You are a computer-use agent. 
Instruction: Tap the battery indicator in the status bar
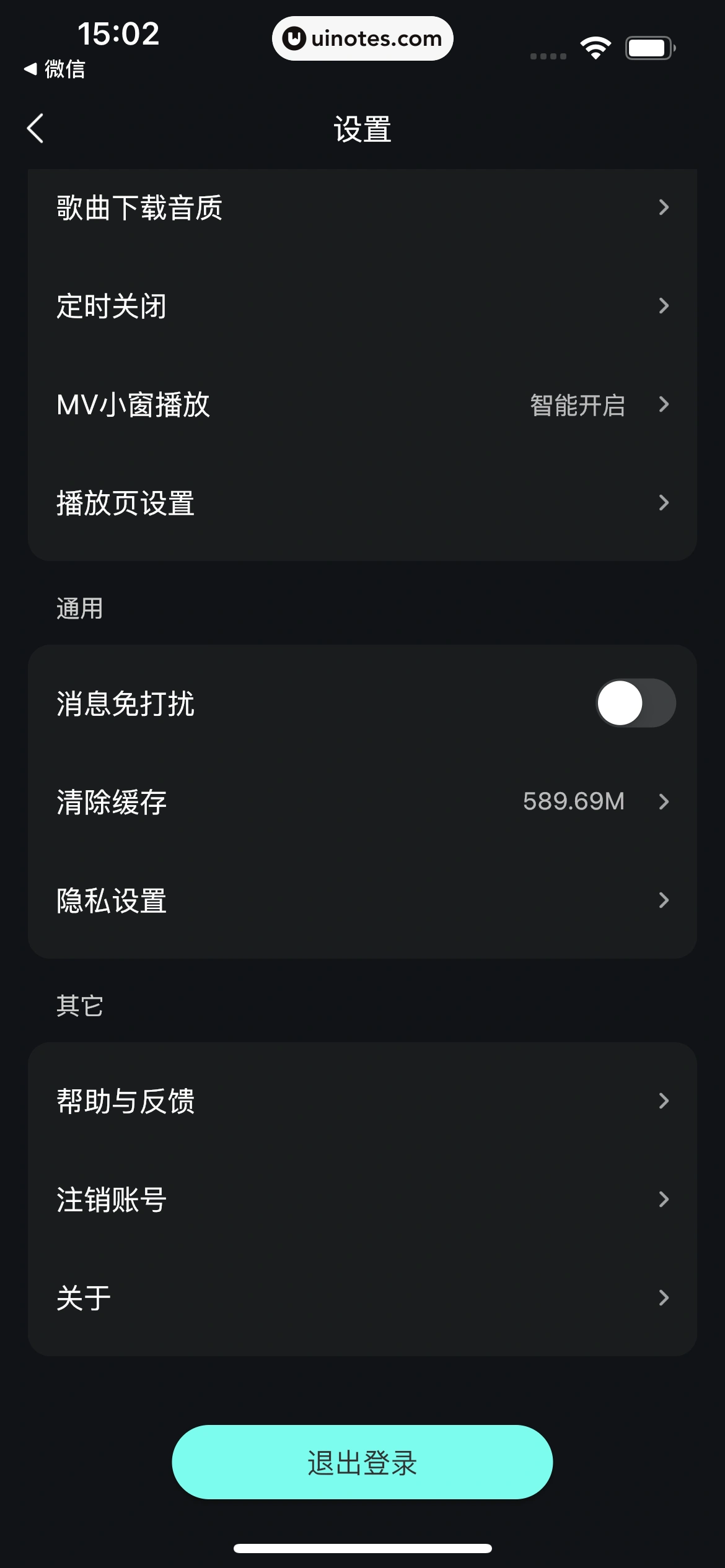tap(649, 46)
